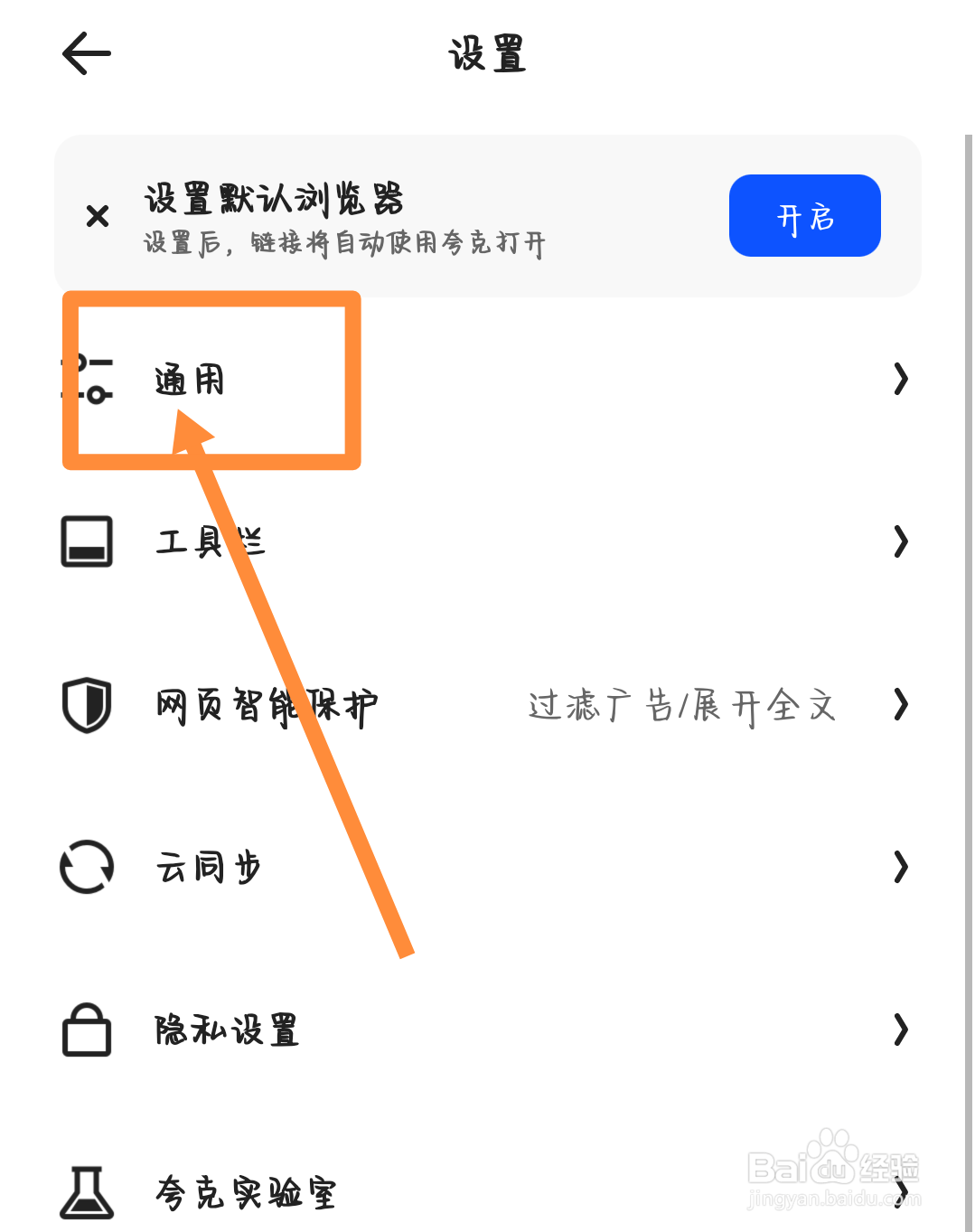Dismiss the default browser banner with X
975x1232 pixels.
coord(96,216)
